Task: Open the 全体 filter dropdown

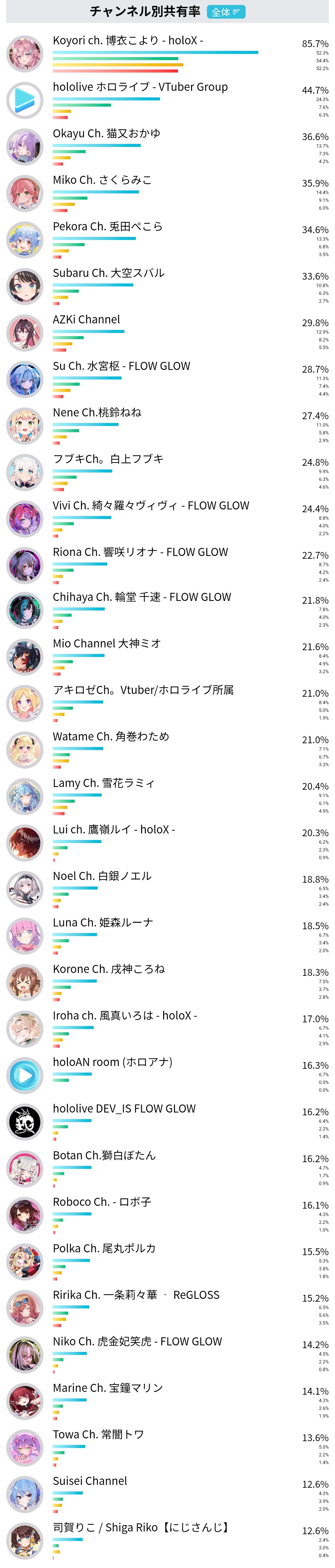Action: 226,12
